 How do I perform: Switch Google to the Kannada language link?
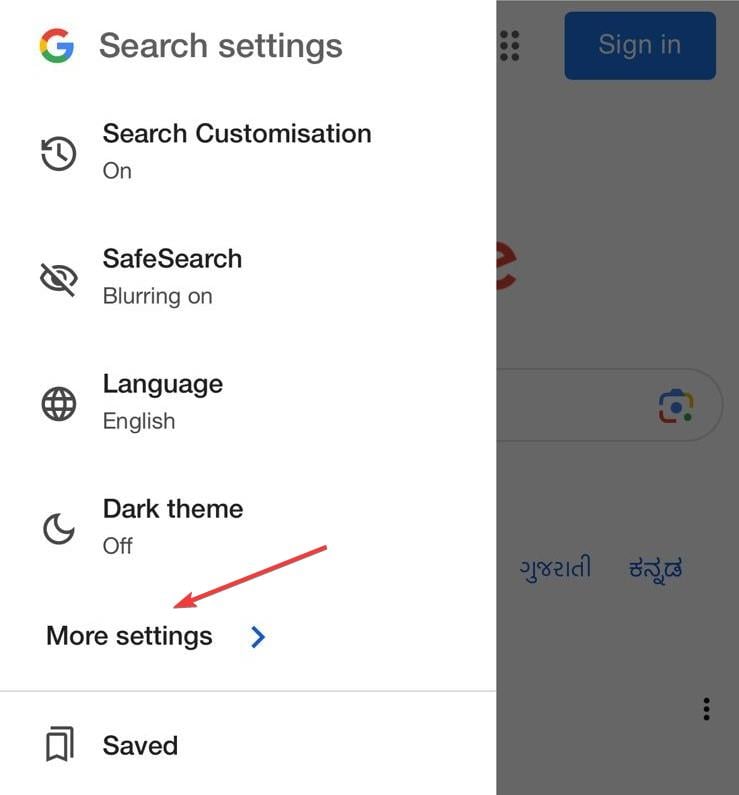tap(655, 569)
